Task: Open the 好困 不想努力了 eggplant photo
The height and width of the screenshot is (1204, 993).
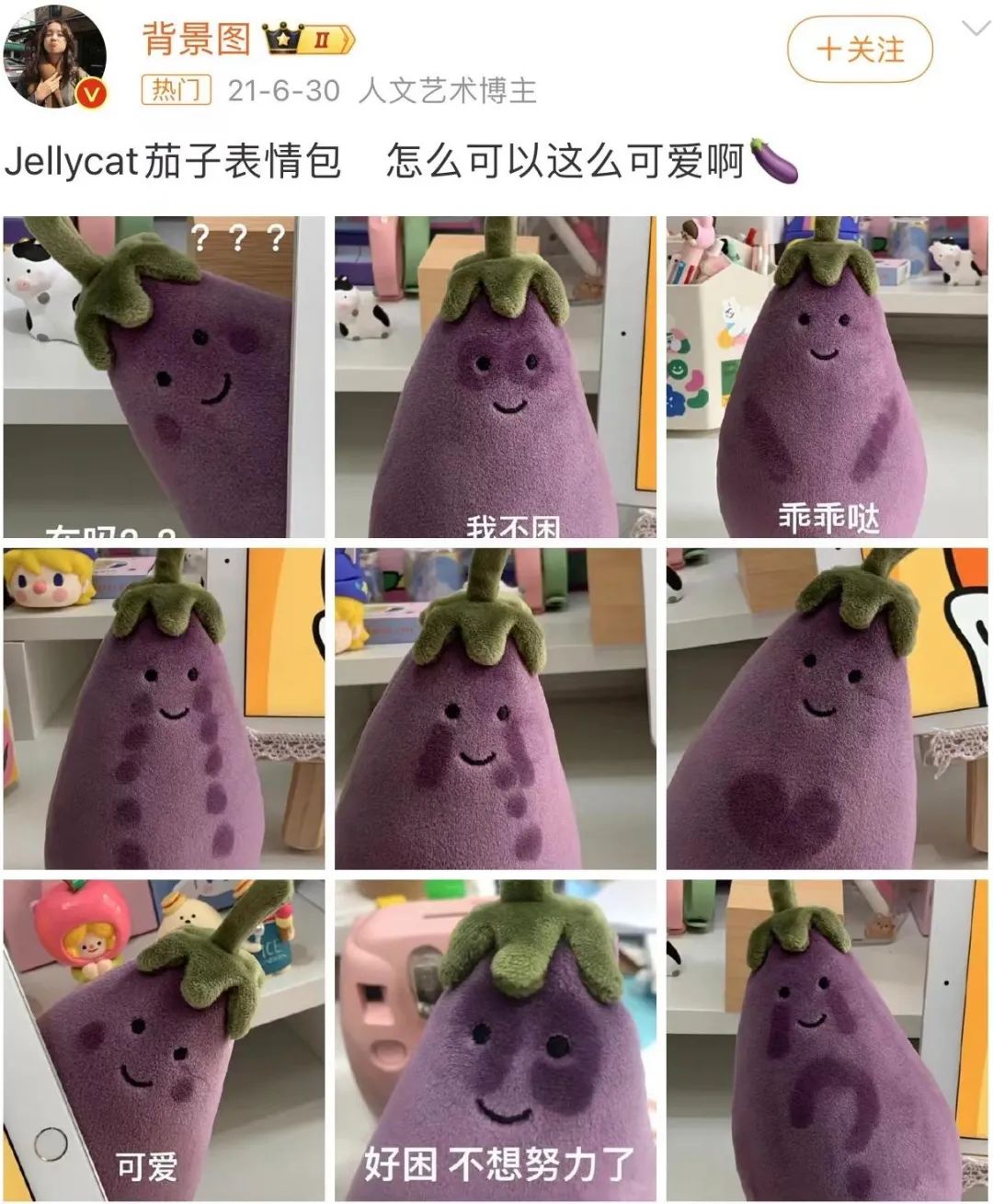Action: click(x=495, y=1039)
